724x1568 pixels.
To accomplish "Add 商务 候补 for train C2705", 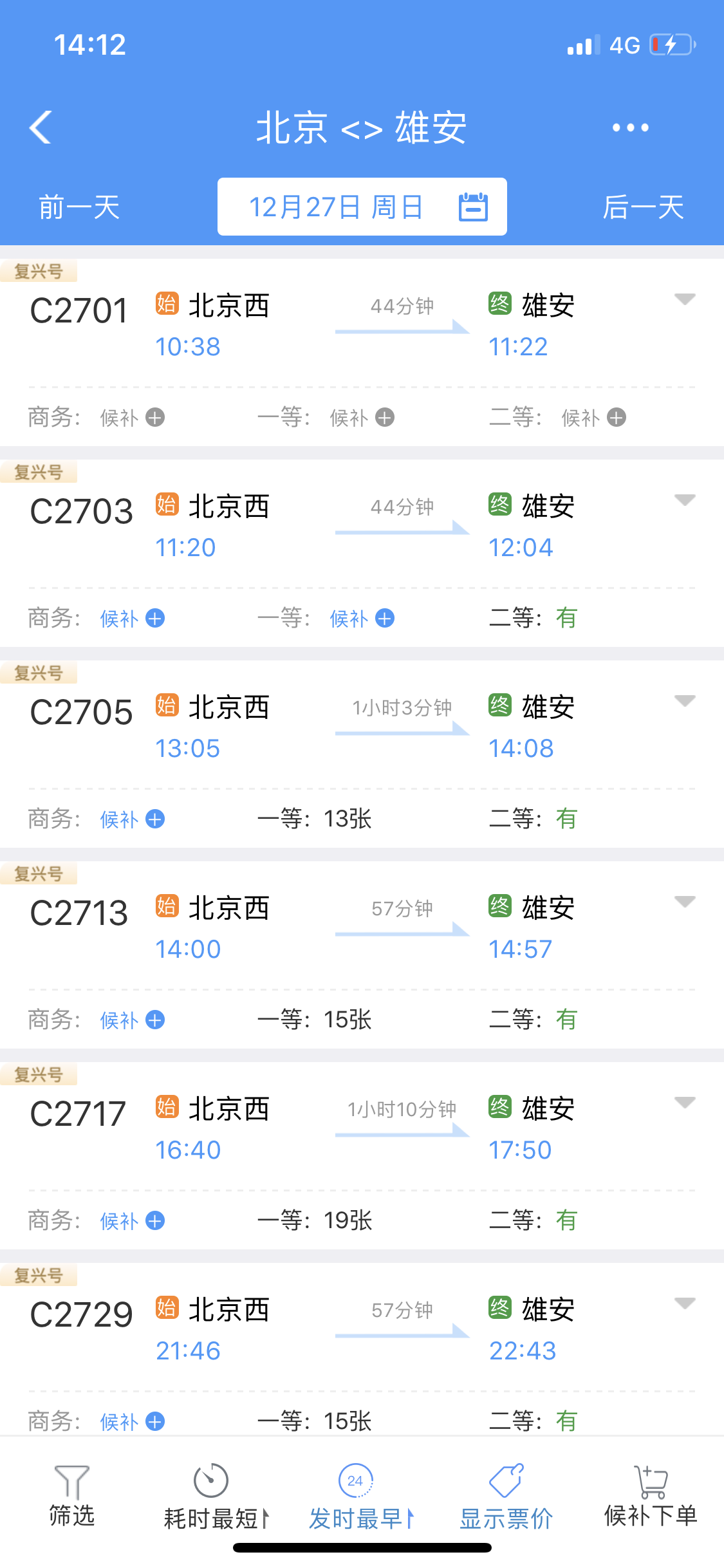I will 133,819.
